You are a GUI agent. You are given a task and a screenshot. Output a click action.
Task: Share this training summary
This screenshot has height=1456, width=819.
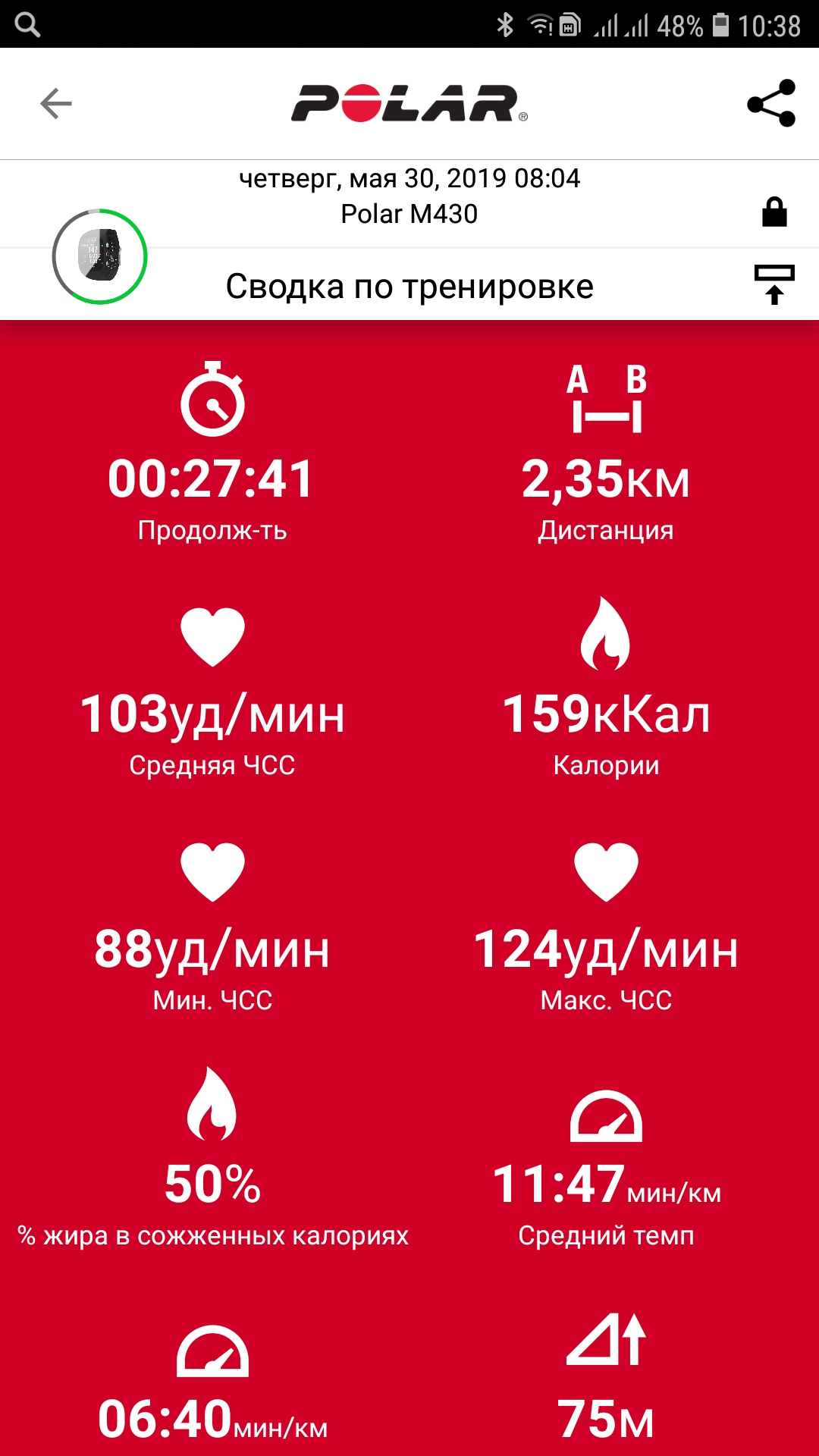[771, 103]
